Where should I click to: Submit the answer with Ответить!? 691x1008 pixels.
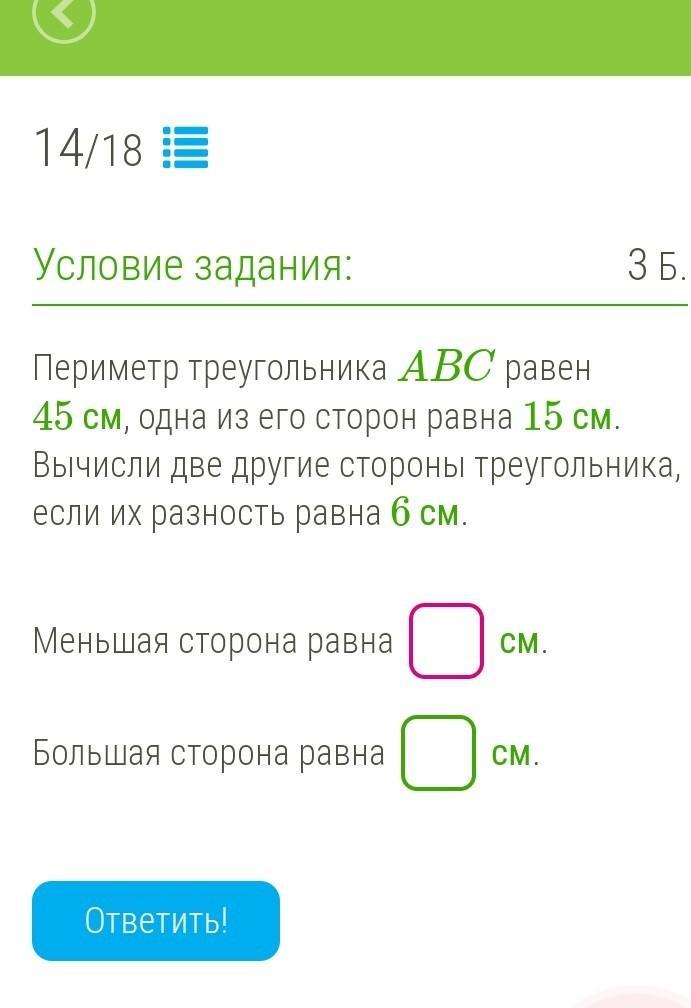pyautogui.click(x=156, y=920)
